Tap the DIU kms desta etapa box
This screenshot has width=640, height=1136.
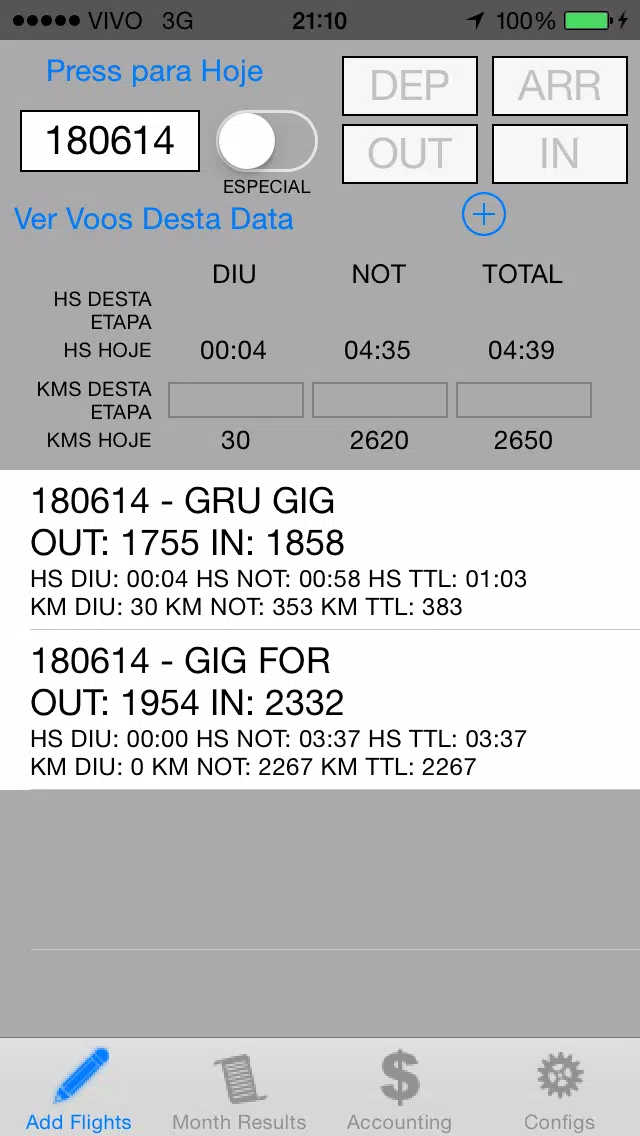coord(236,401)
